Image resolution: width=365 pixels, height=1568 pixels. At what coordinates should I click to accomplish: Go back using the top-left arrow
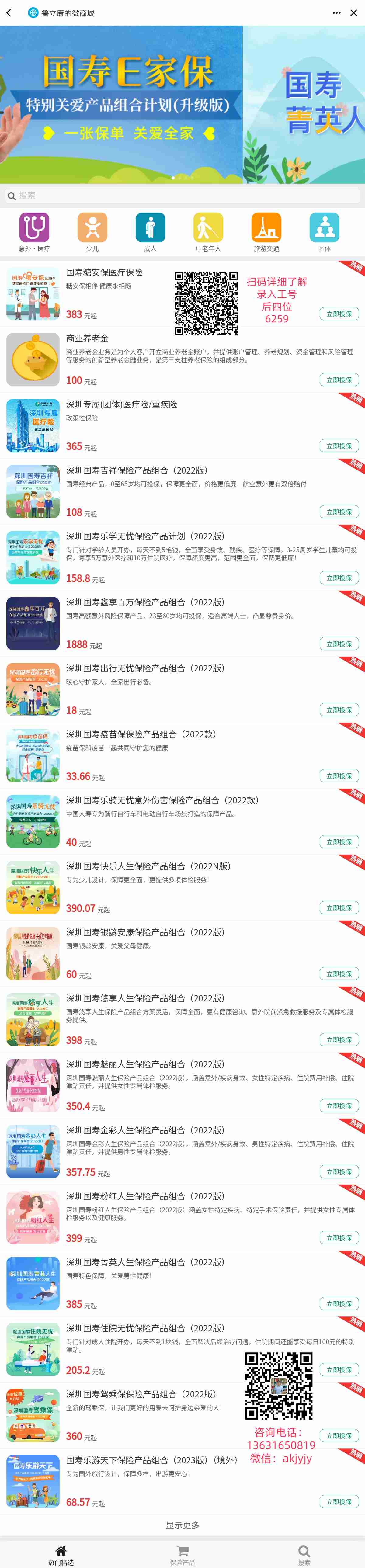point(9,13)
